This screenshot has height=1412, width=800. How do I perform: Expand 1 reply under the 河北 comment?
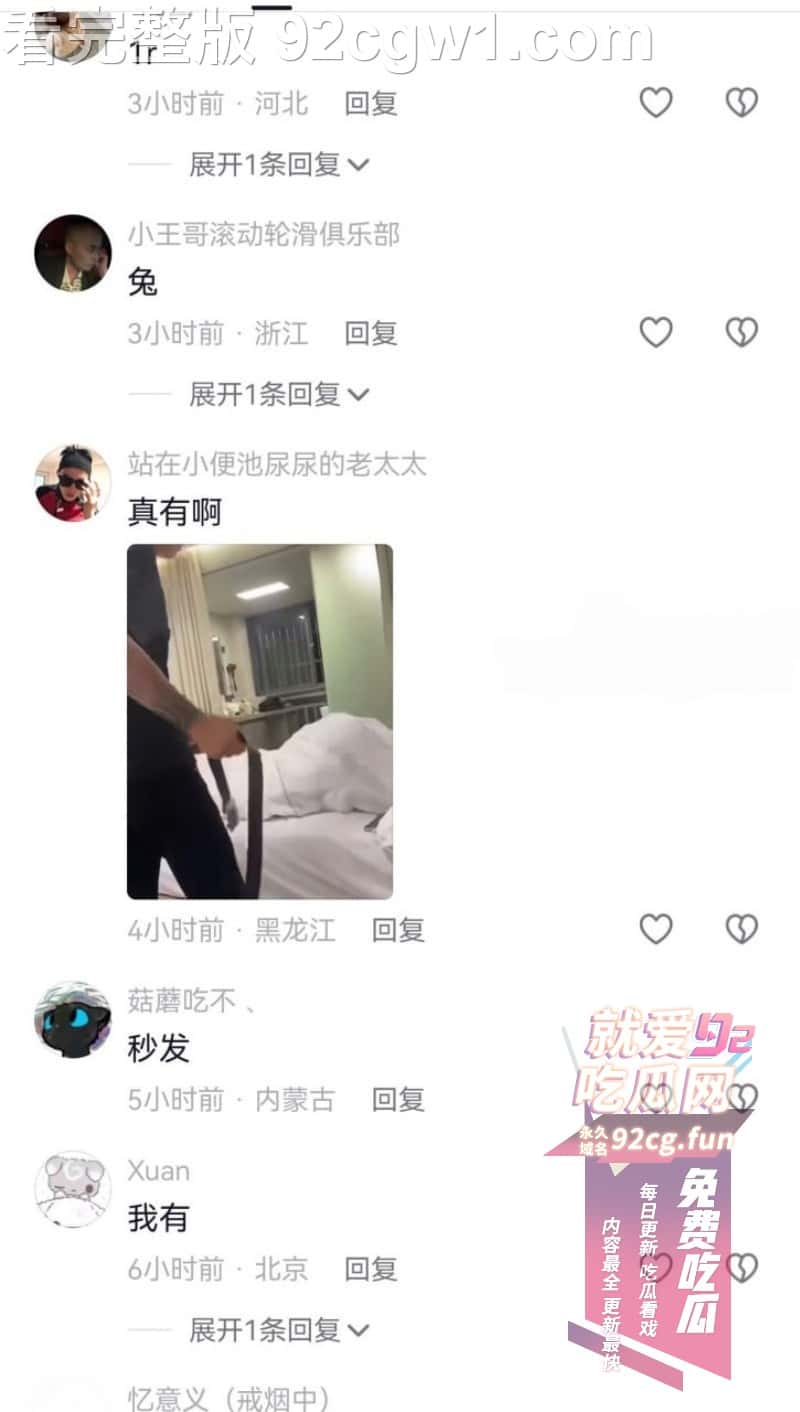(279, 165)
